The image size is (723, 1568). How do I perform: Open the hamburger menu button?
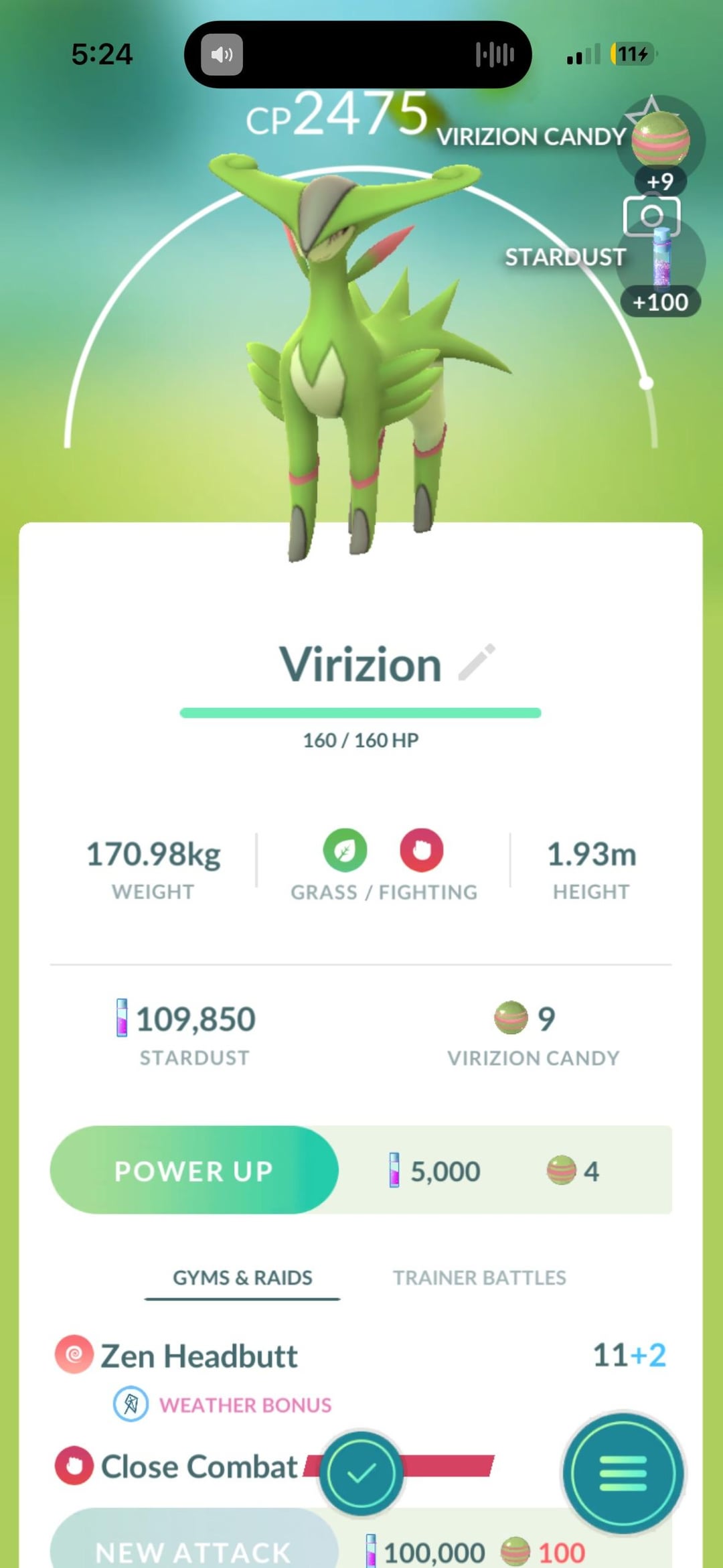(623, 1473)
